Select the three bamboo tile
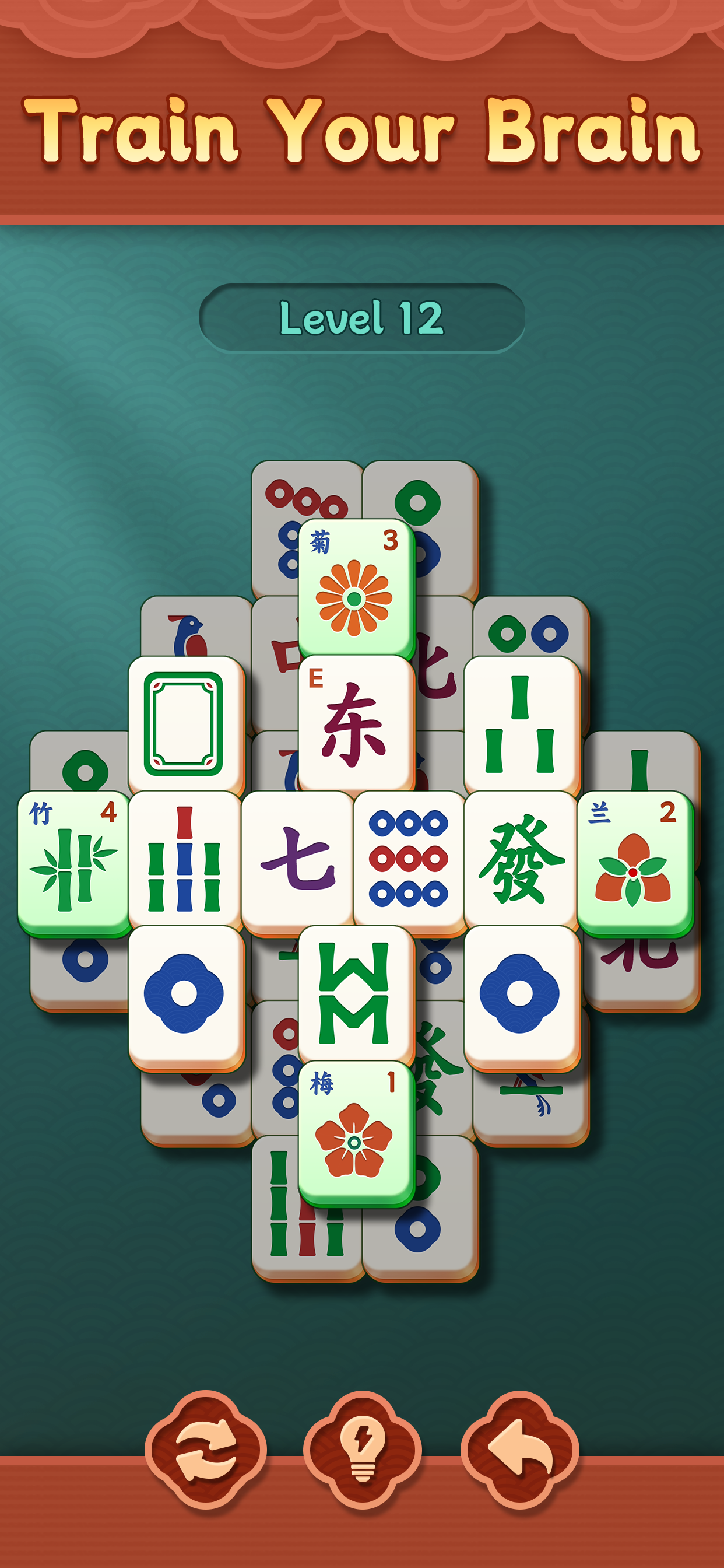724x1568 pixels. click(x=522, y=724)
